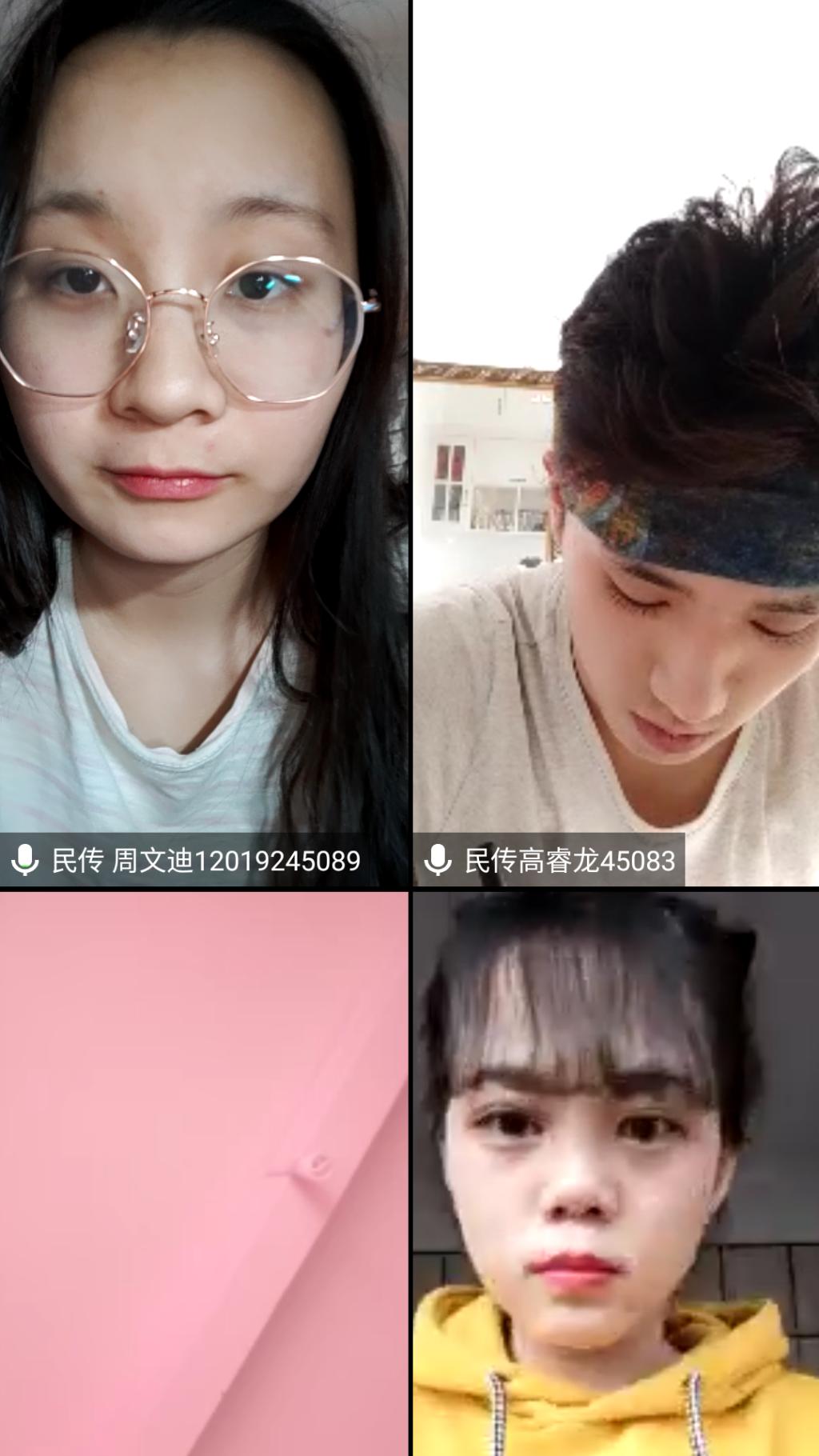Open yellow hoodie participant's video tile
The height and width of the screenshot is (1456, 819).
616,1172
